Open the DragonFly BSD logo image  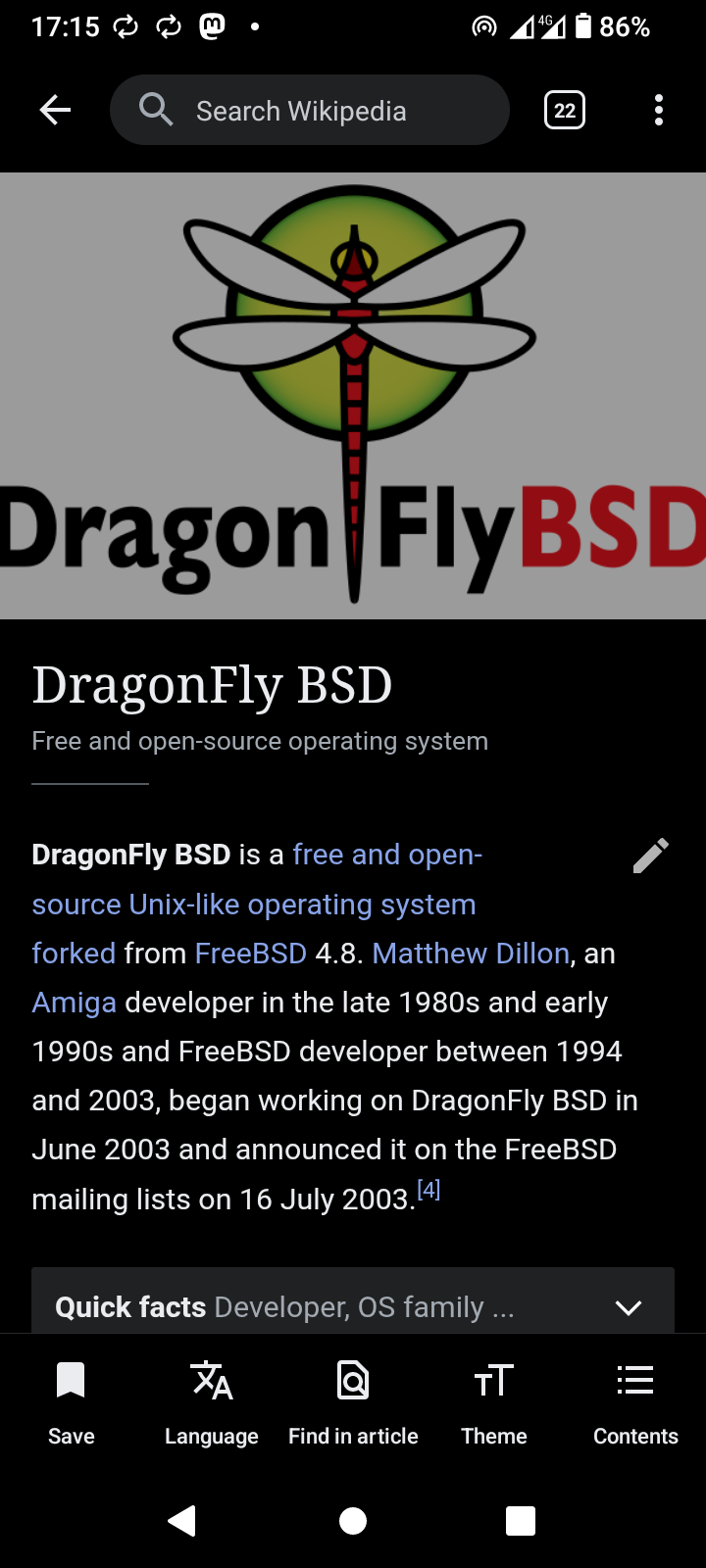click(353, 396)
